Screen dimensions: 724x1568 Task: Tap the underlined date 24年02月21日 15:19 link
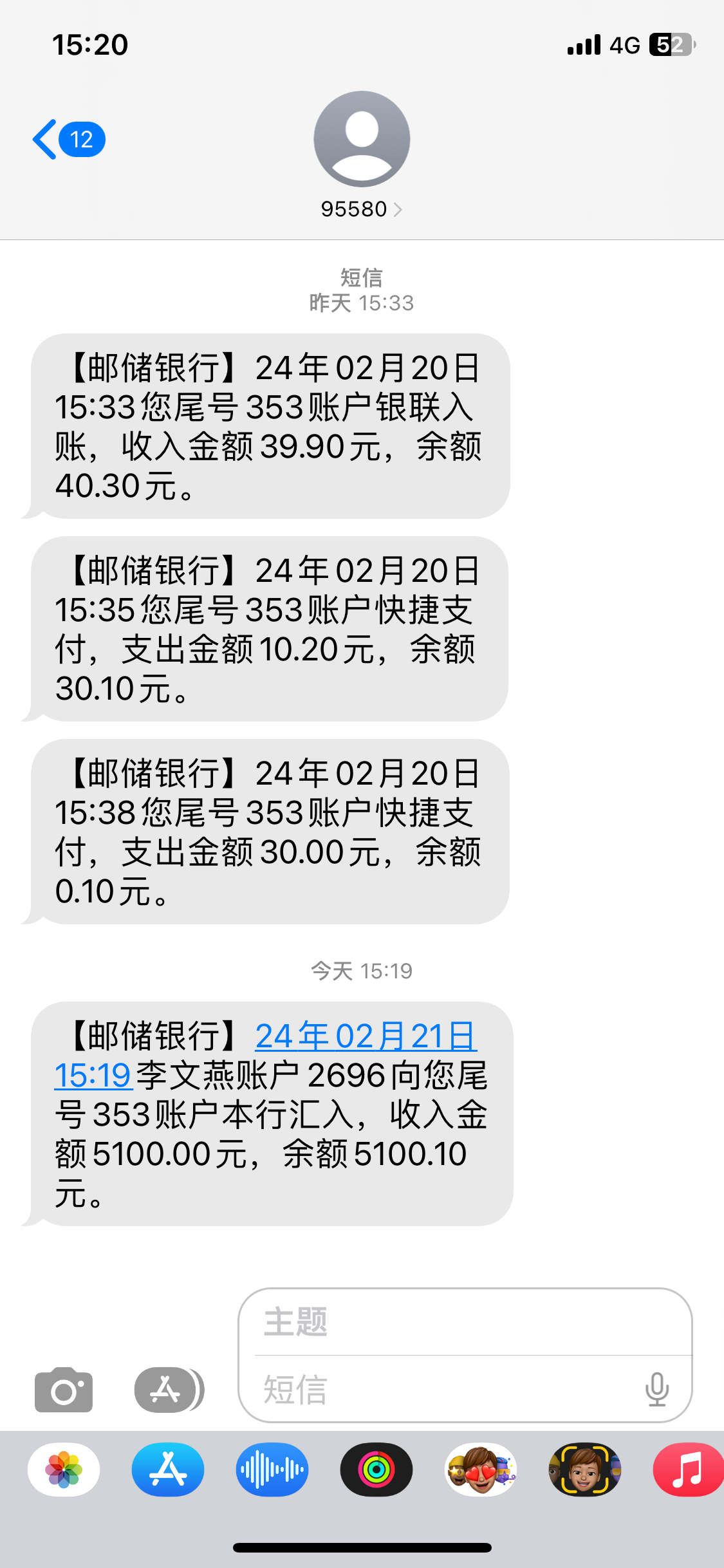[365, 1037]
